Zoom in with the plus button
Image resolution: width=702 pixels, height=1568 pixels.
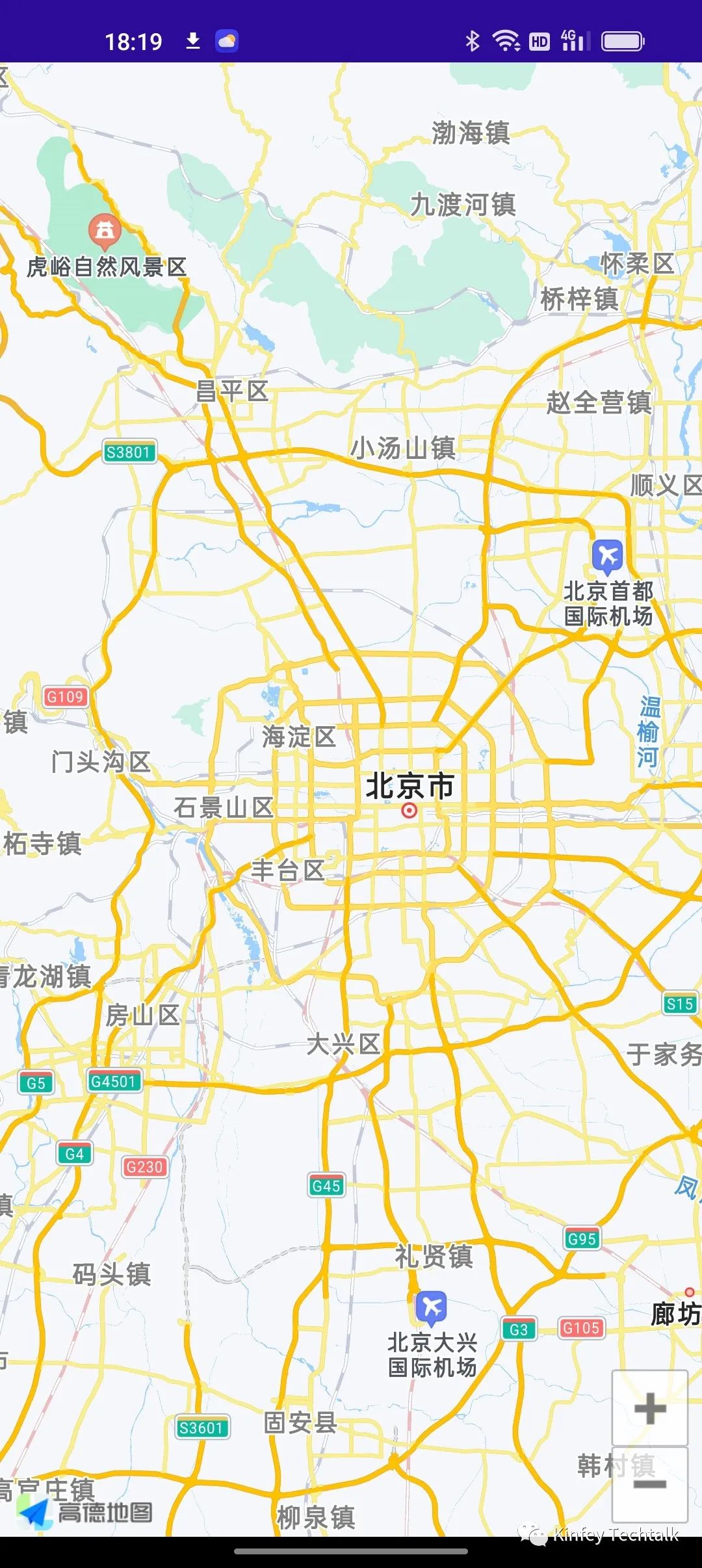pyautogui.click(x=649, y=1409)
